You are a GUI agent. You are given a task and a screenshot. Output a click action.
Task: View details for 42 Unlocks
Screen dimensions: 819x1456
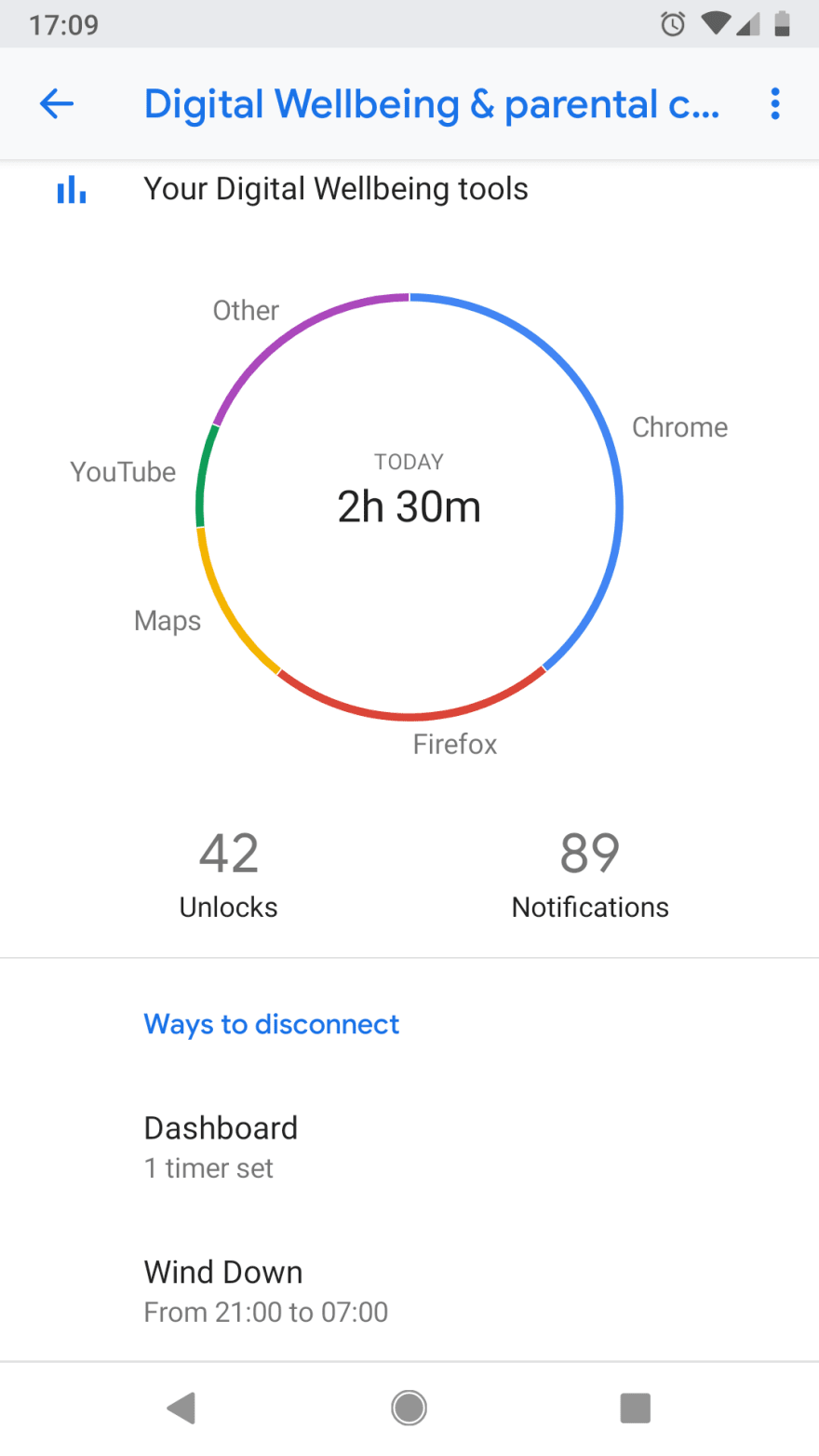pyautogui.click(x=229, y=874)
